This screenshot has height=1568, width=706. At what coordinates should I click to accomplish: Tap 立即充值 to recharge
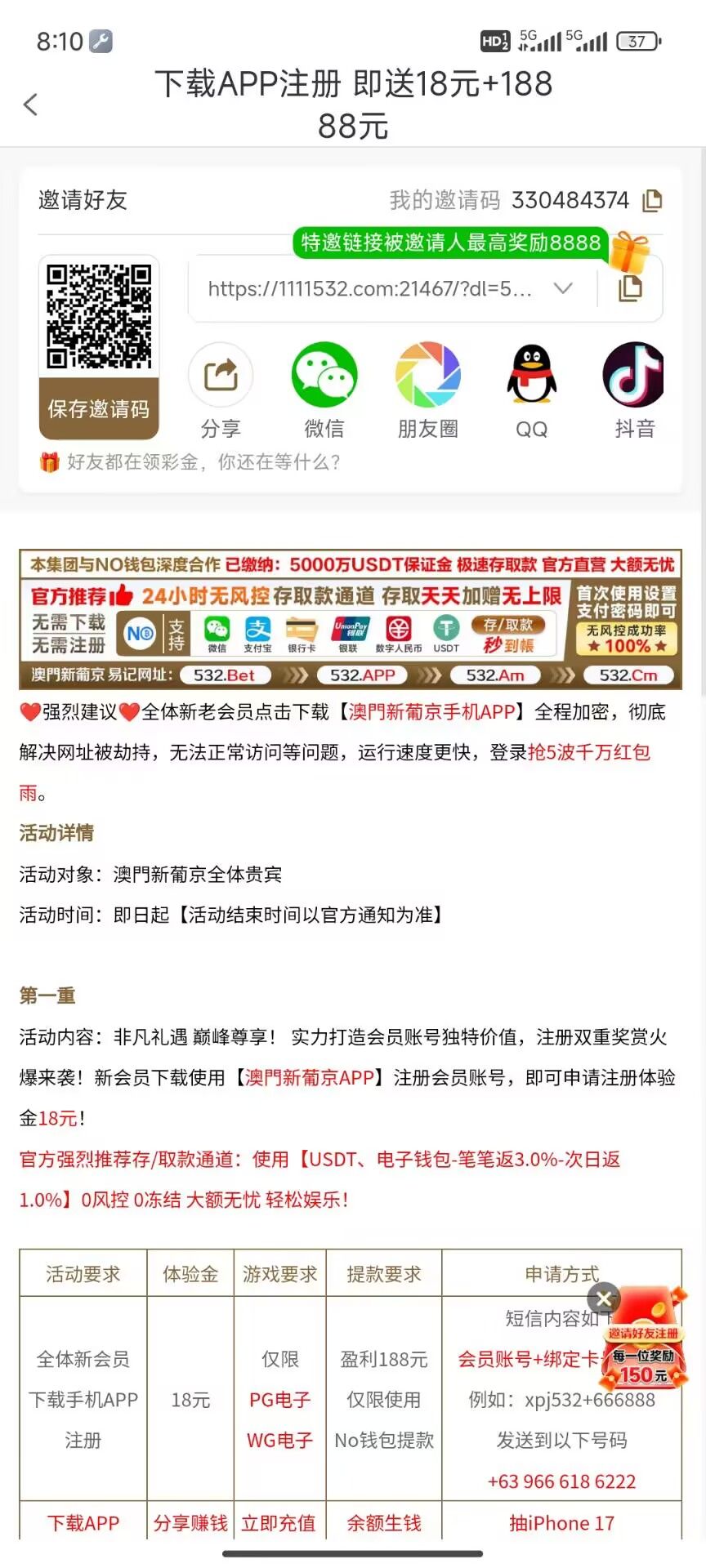pyautogui.click(x=279, y=1523)
